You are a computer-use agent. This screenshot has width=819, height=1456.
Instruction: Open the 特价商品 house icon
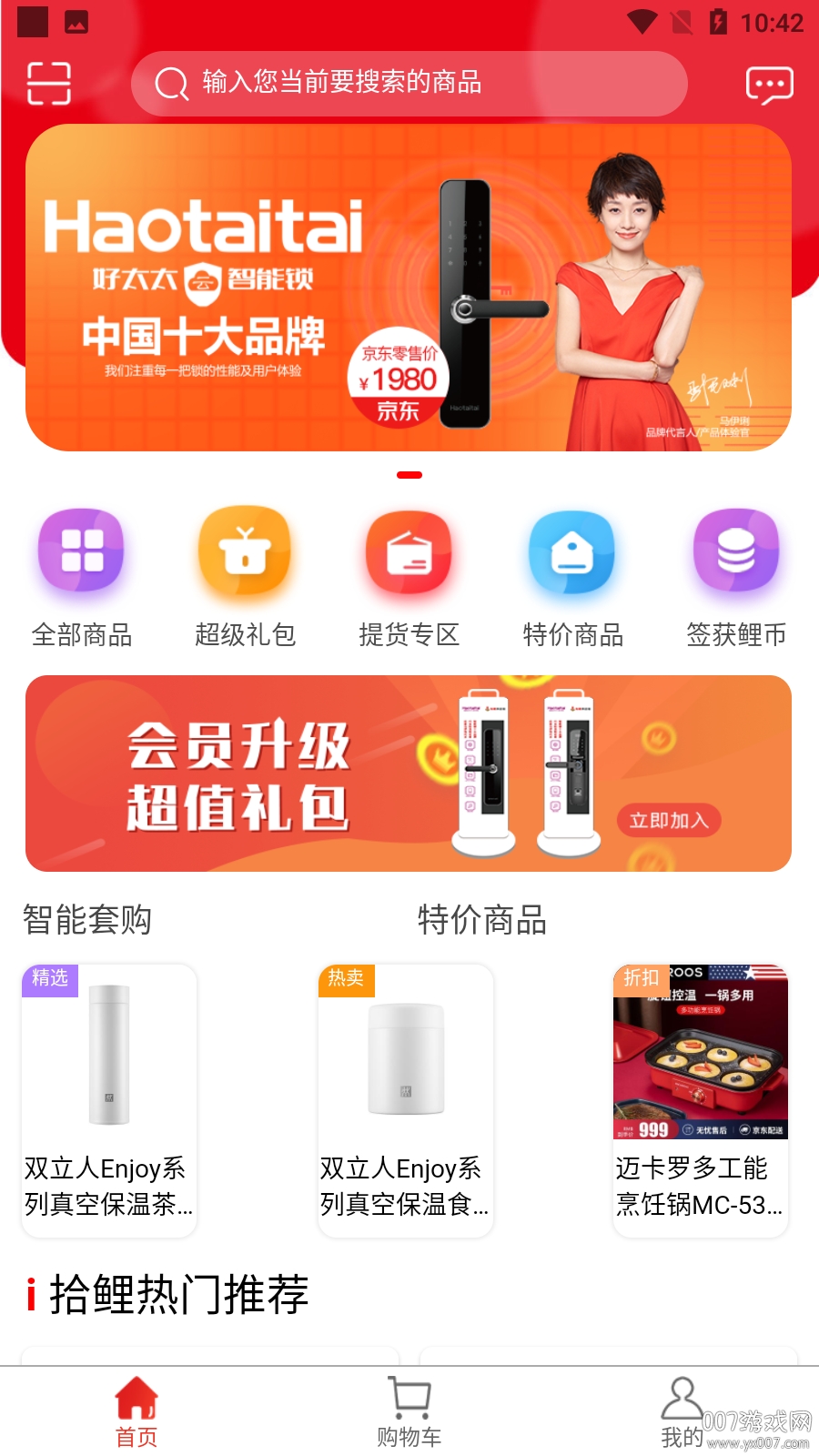click(572, 552)
